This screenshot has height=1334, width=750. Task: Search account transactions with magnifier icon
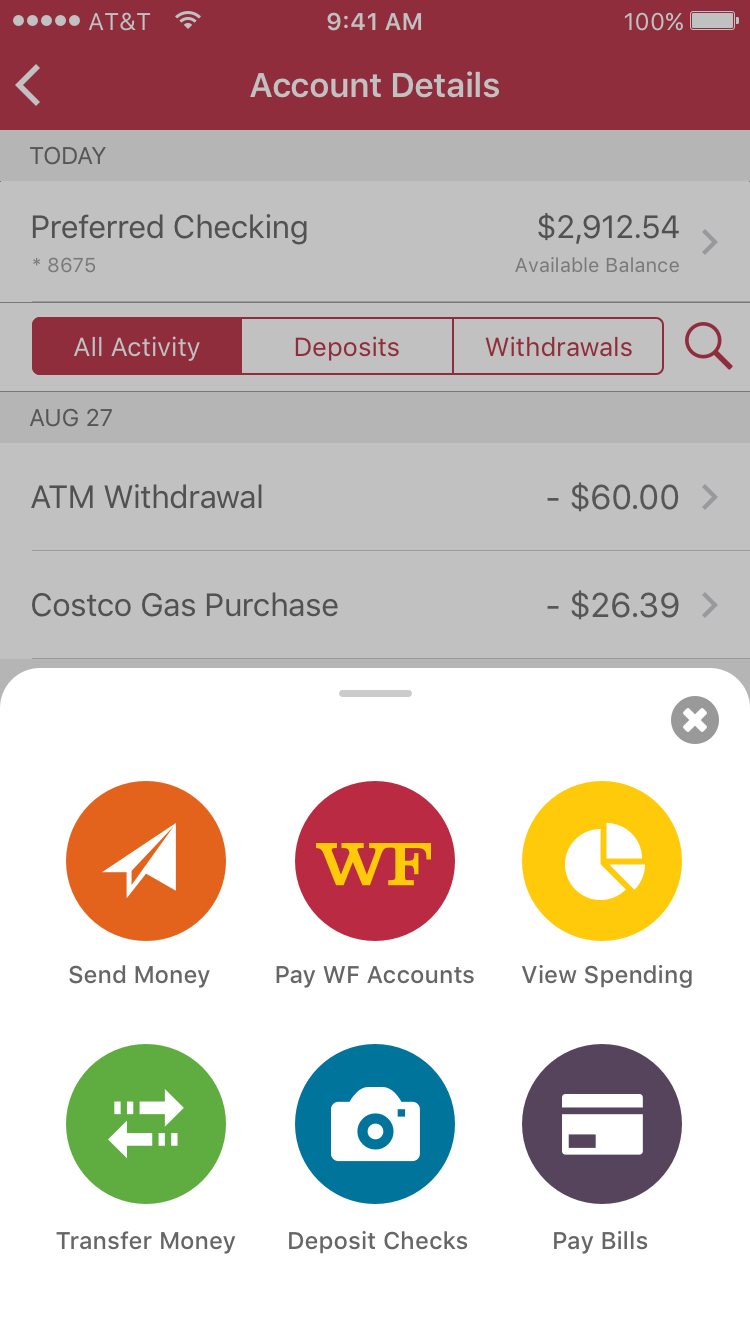(x=708, y=347)
